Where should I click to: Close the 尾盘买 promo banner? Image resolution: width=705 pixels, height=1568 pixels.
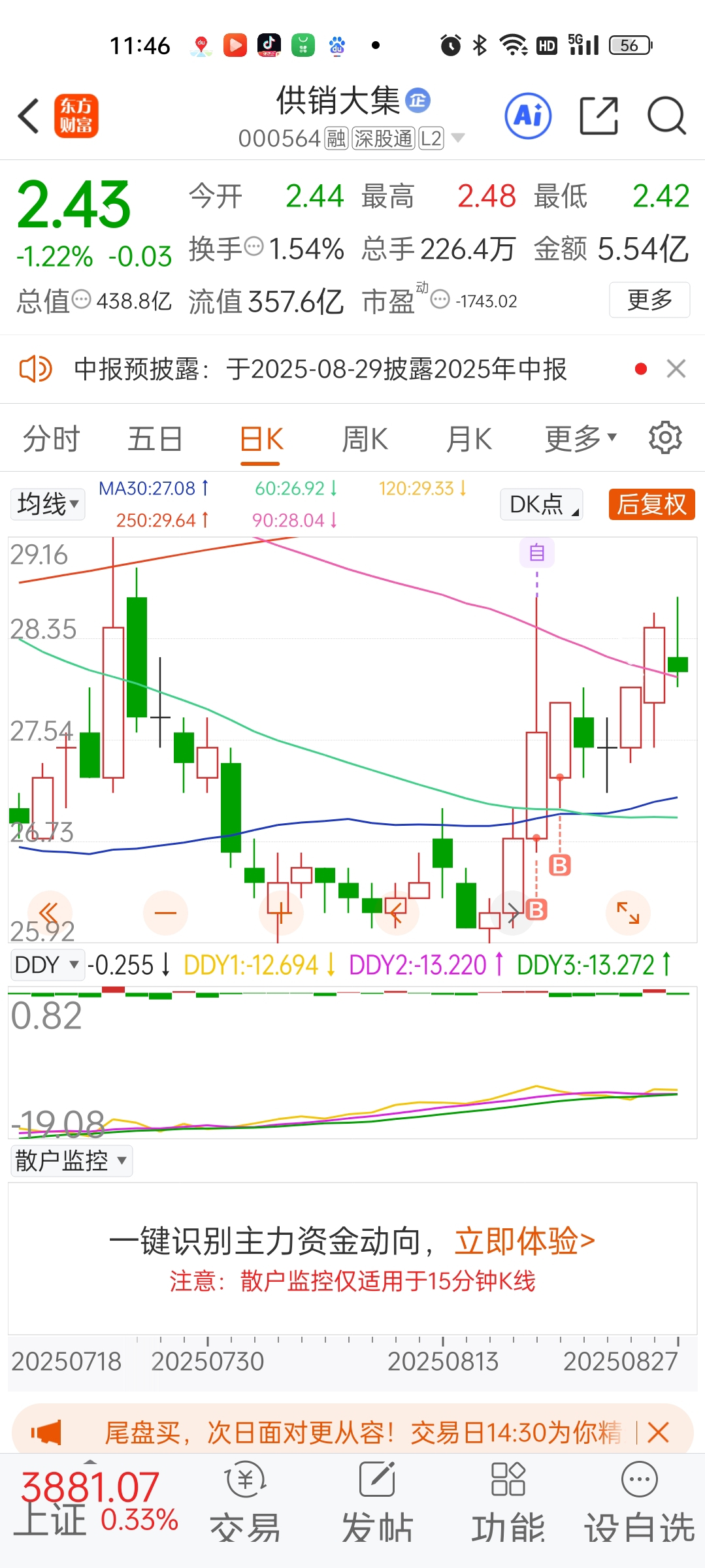[x=659, y=1433]
